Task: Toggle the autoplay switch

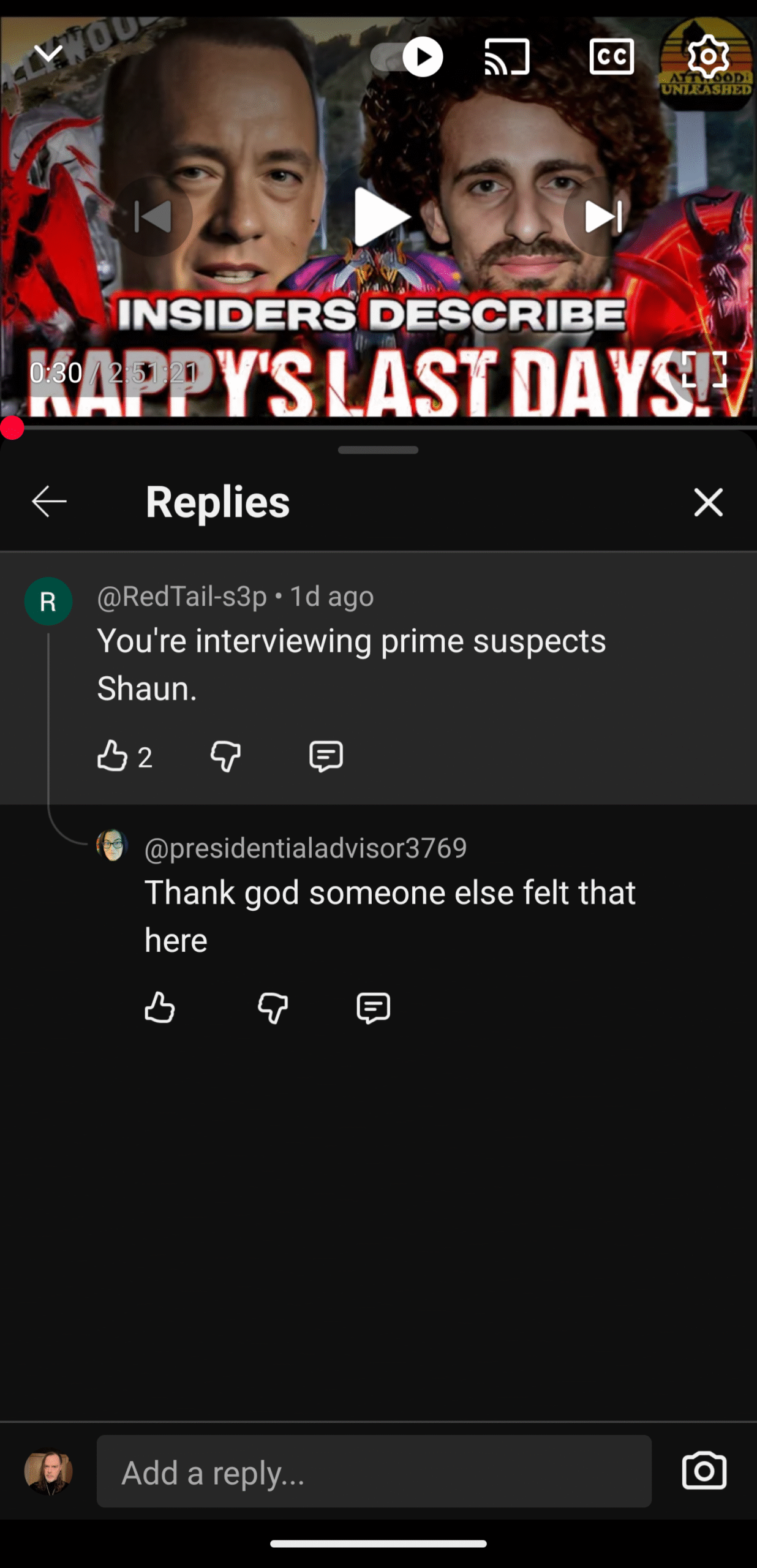Action: click(x=407, y=57)
